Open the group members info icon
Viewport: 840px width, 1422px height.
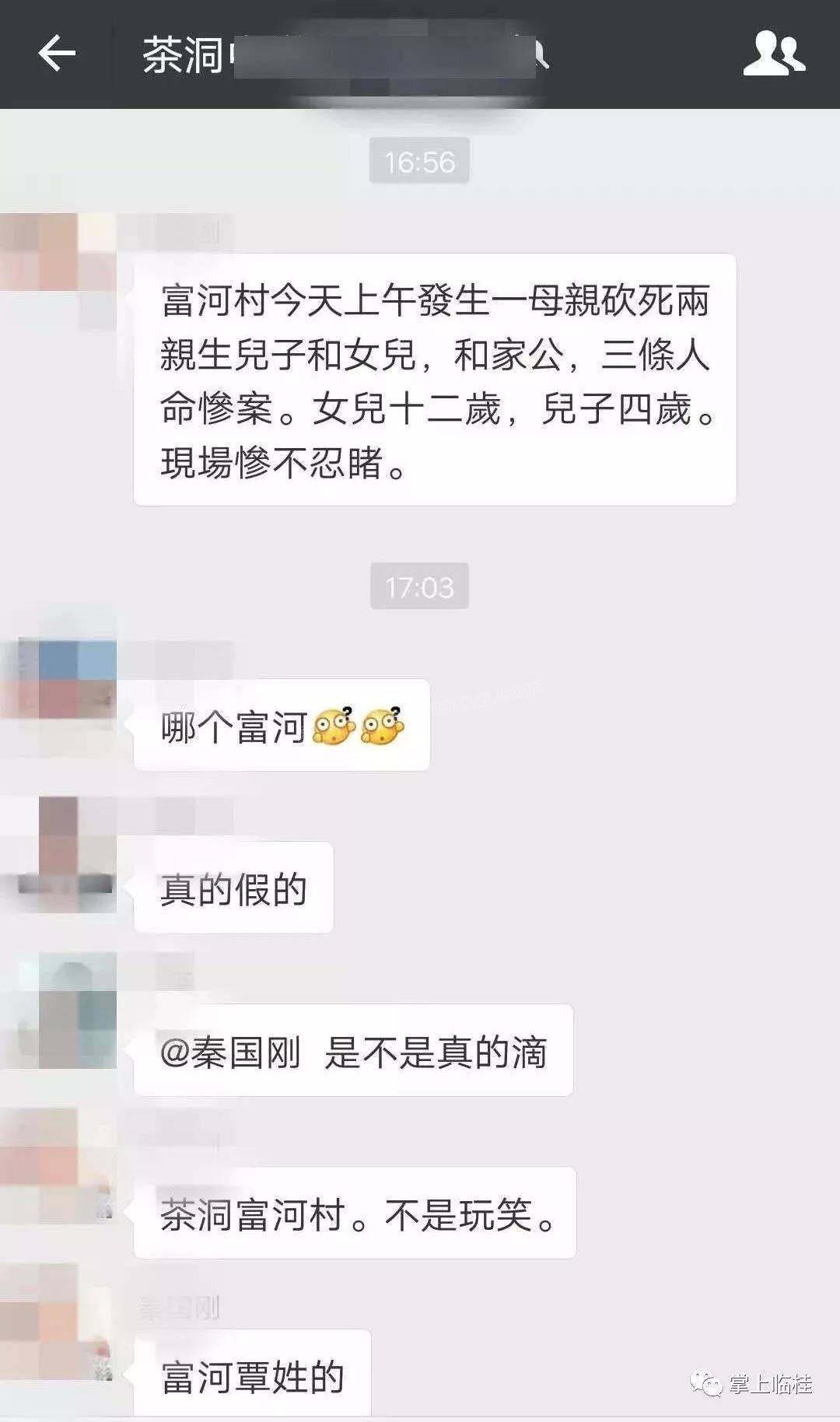pos(774,54)
